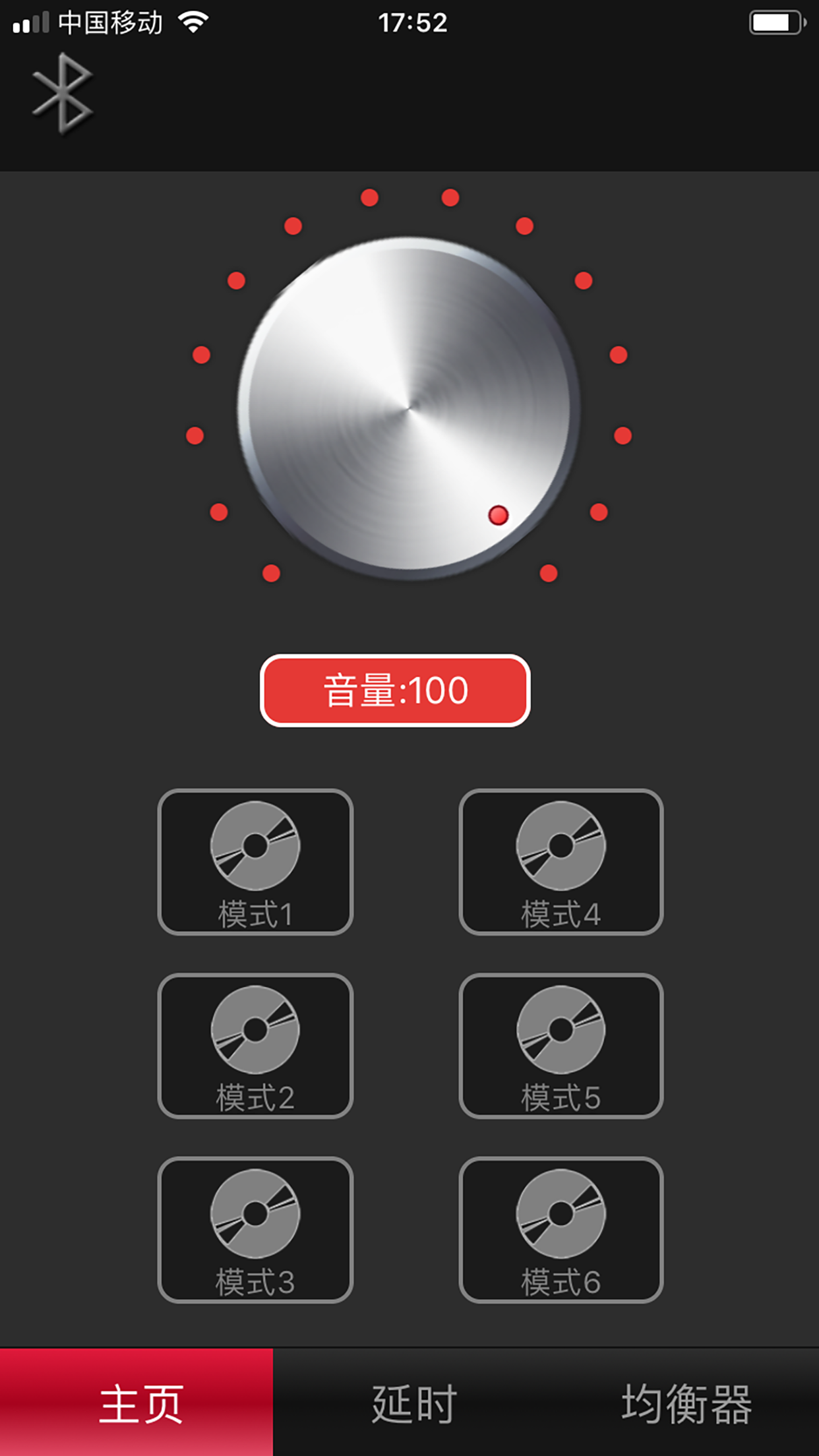Screen dimensions: 819x1456
Task: Click the leftmost red dot beside the knob
Action: (x=193, y=433)
